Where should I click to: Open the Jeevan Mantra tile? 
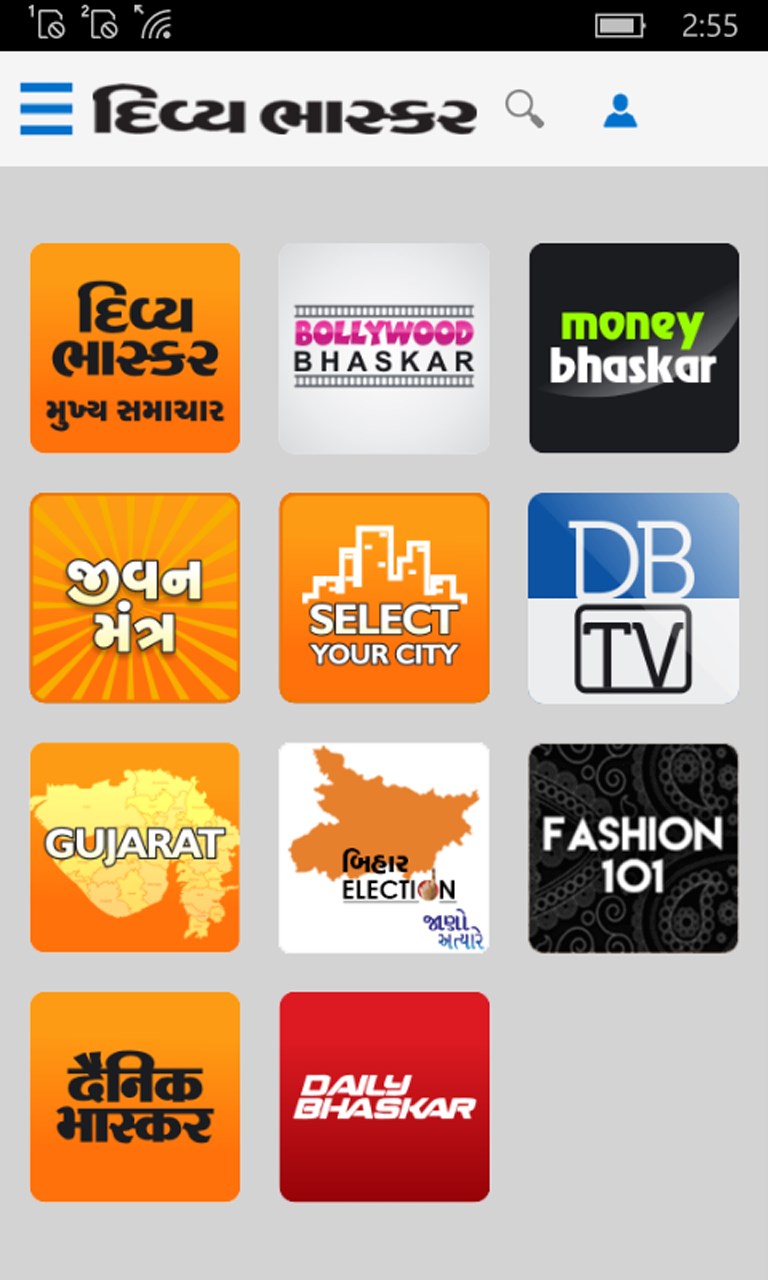tap(135, 598)
